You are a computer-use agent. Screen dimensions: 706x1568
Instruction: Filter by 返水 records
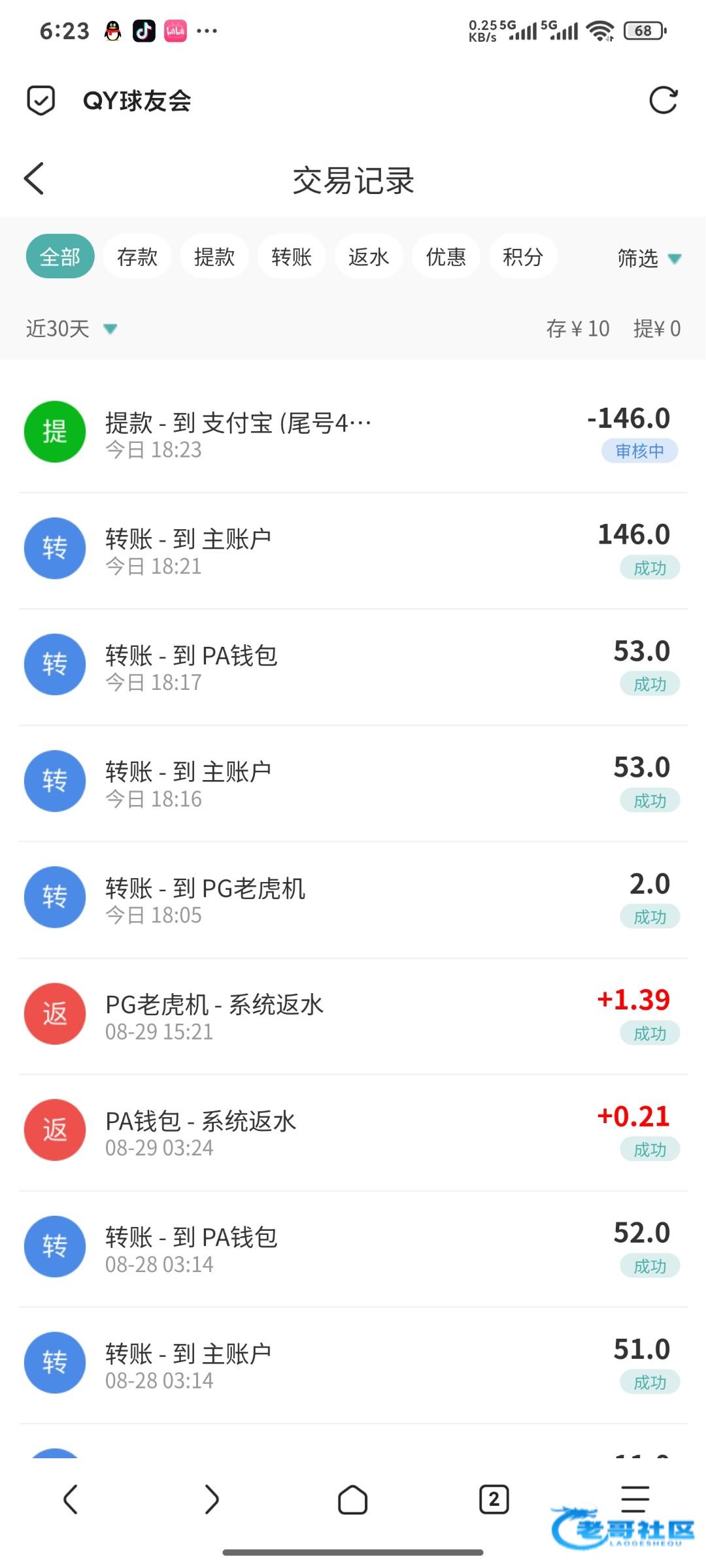tap(369, 256)
